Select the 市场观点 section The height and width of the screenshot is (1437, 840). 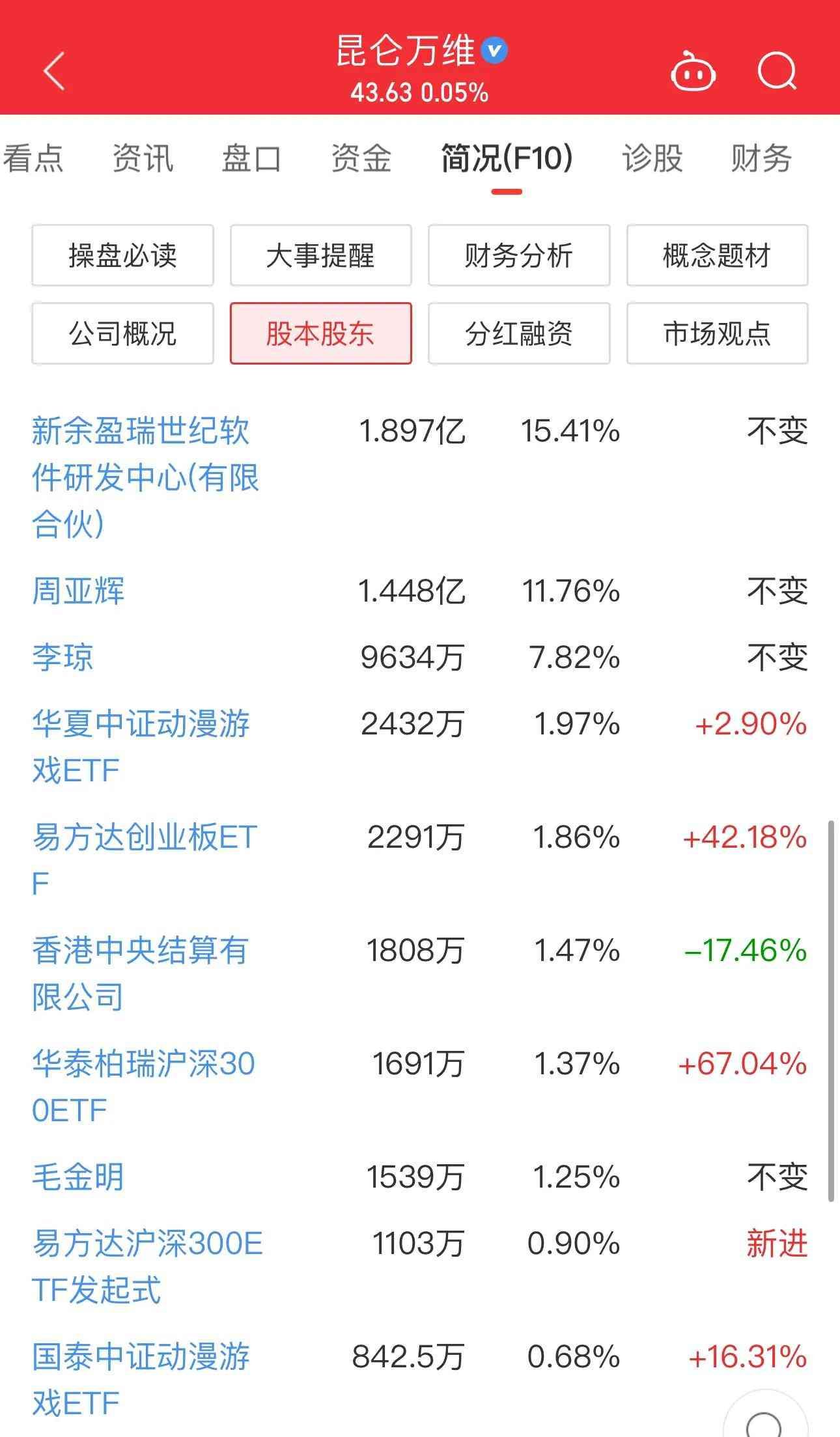click(716, 333)
